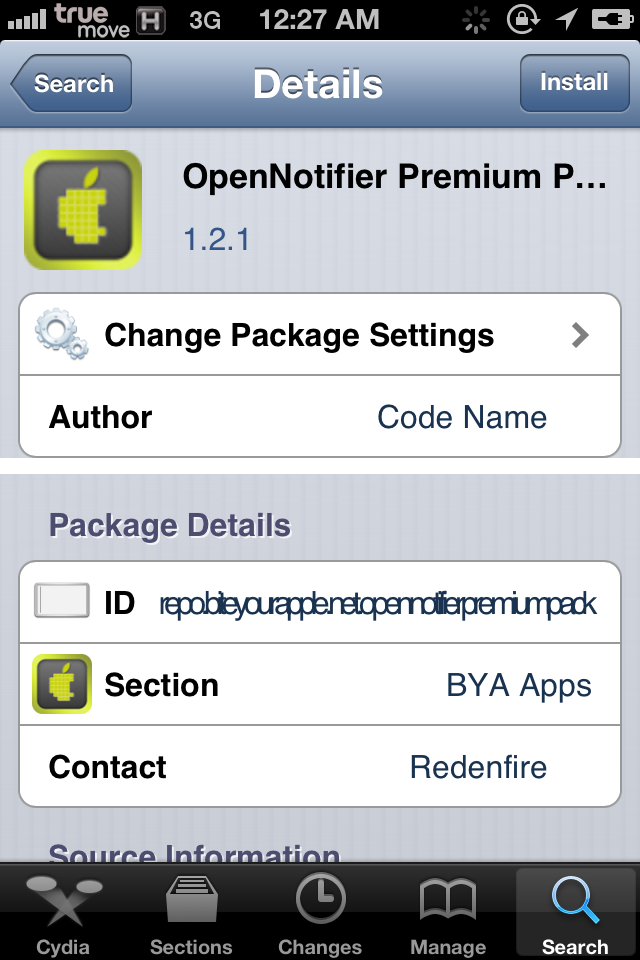Install the OpenNotifier Premium Pack
This screenshot has height=960, width=640.
point(573,83)
